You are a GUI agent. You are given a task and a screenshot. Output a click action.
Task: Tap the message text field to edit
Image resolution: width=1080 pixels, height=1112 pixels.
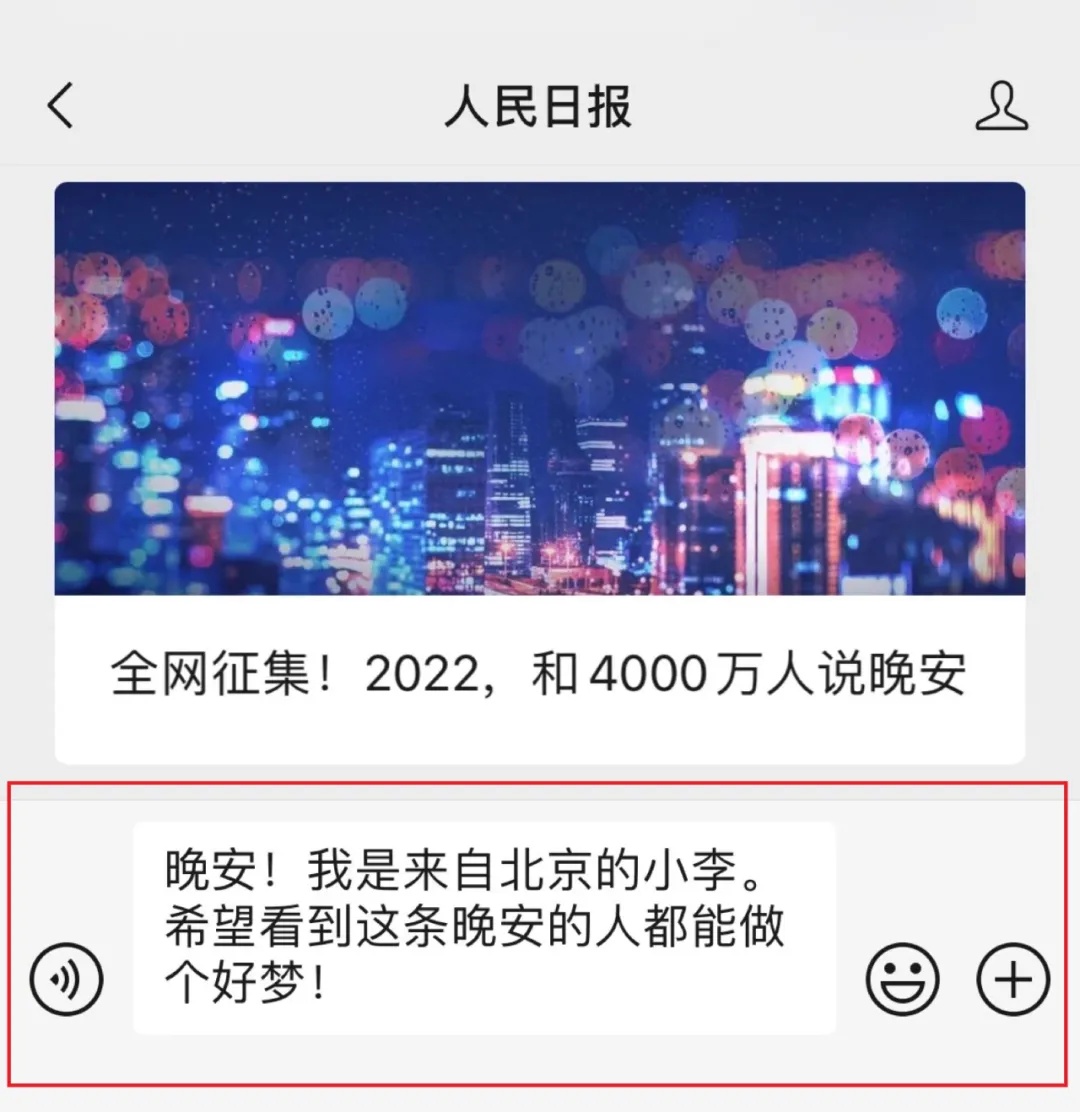pyautogui.click(x=484, y=927)
